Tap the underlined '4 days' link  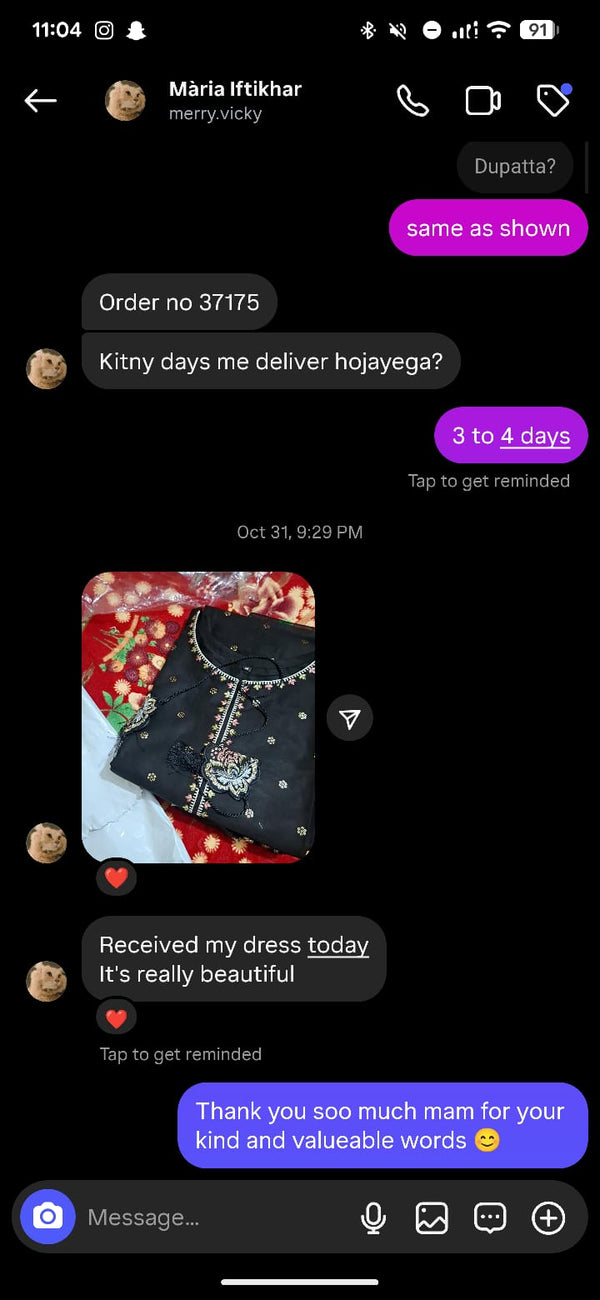tap(535, 436)
